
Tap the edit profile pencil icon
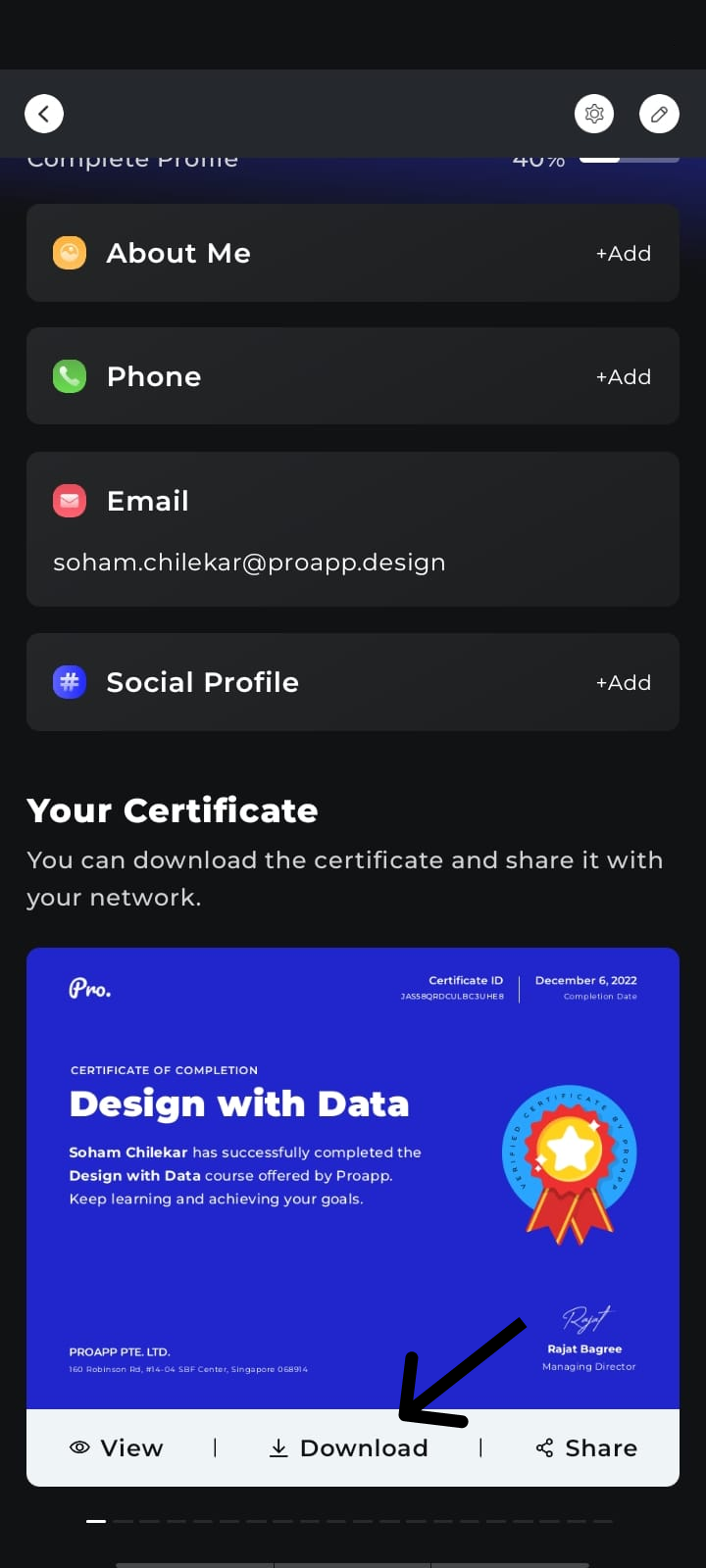659,114
